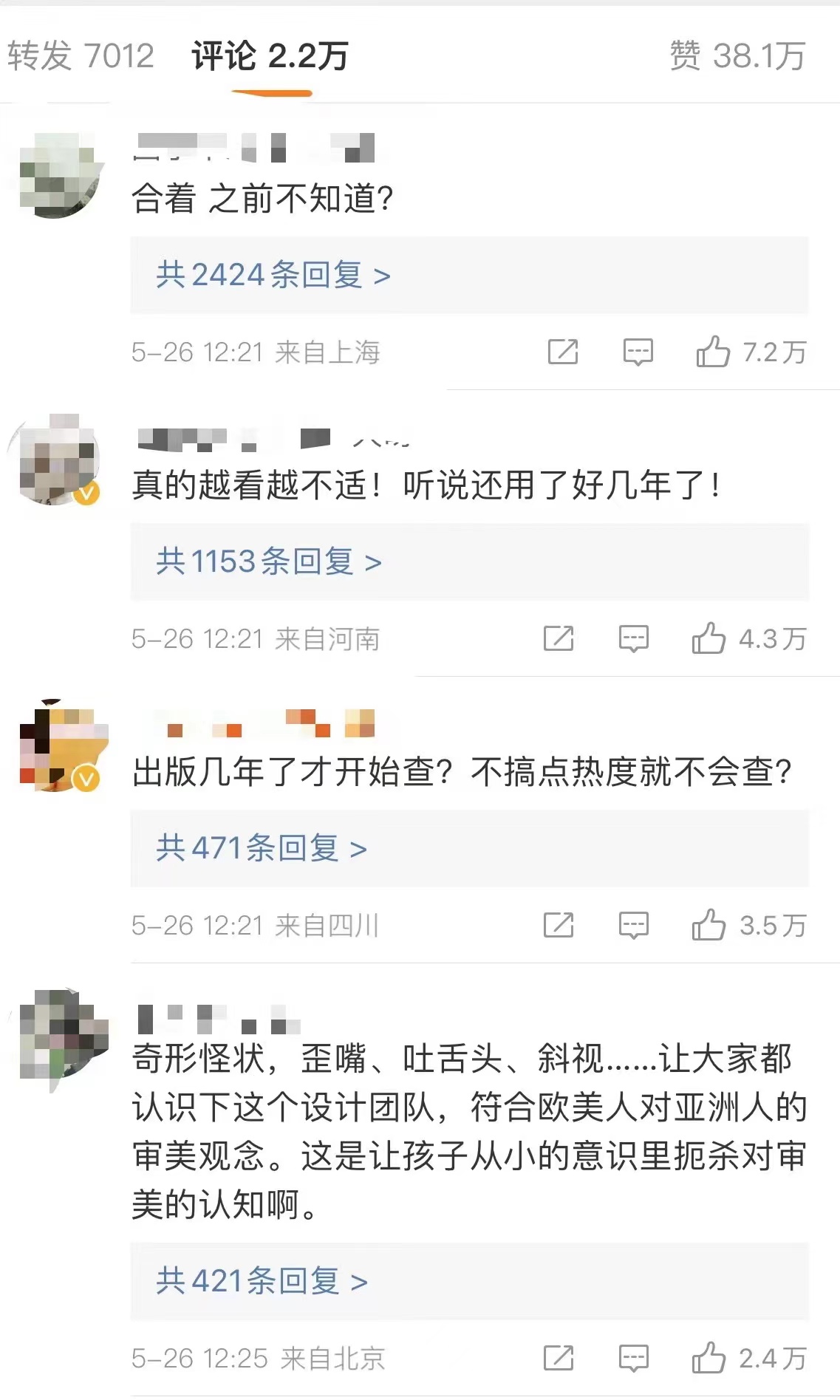Repost the comment from 北京

[559, 1358]
